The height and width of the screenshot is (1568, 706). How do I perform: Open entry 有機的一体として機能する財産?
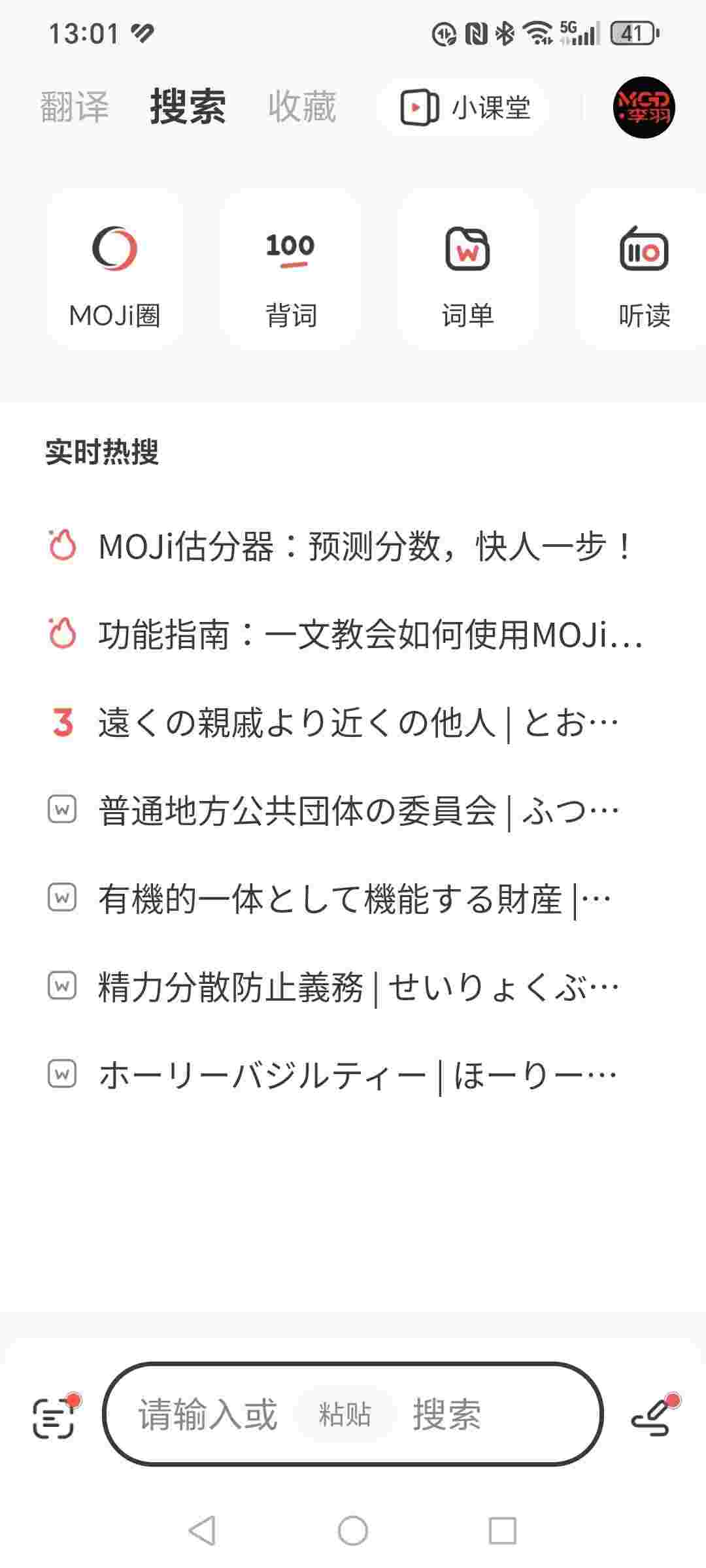(353, 899)
